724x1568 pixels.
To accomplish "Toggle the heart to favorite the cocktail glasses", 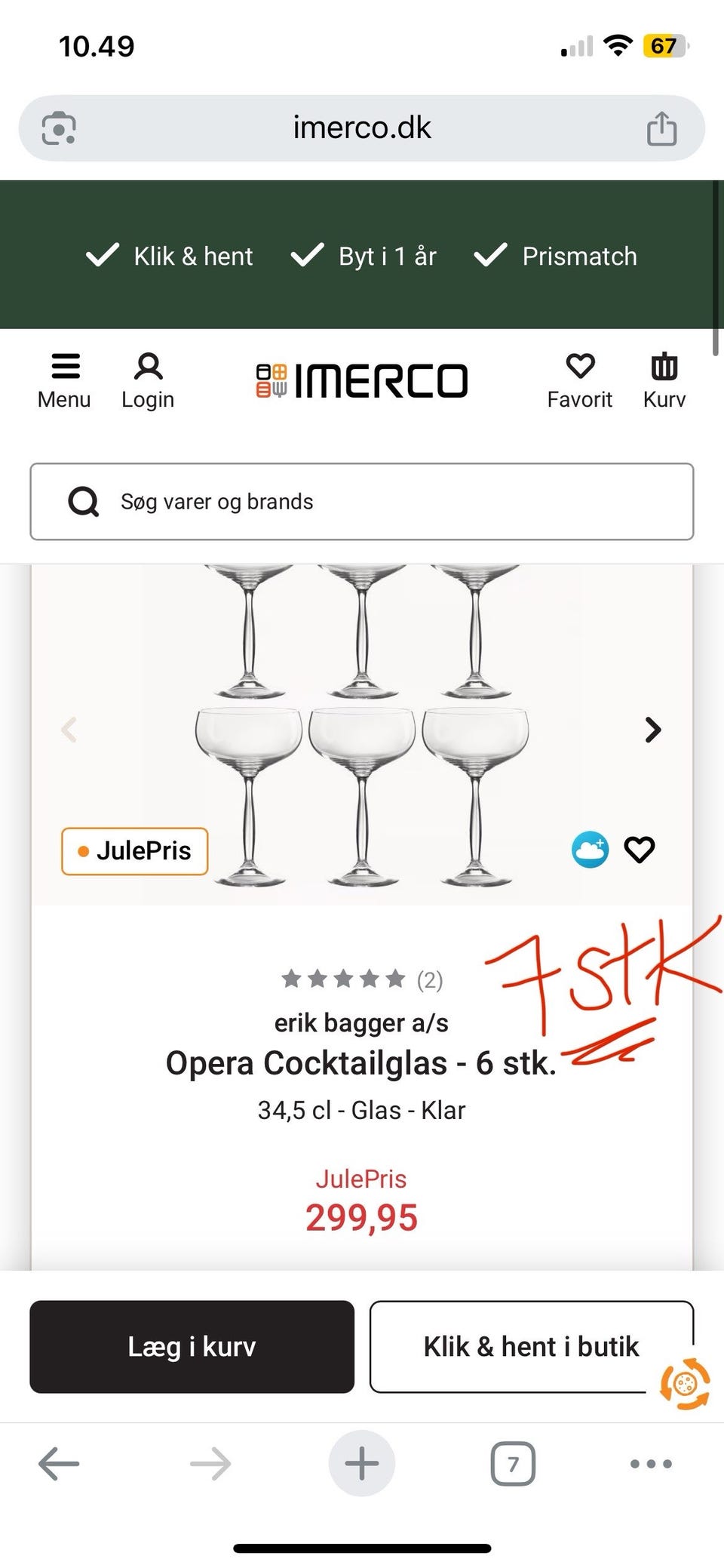I will coord(640,849).
